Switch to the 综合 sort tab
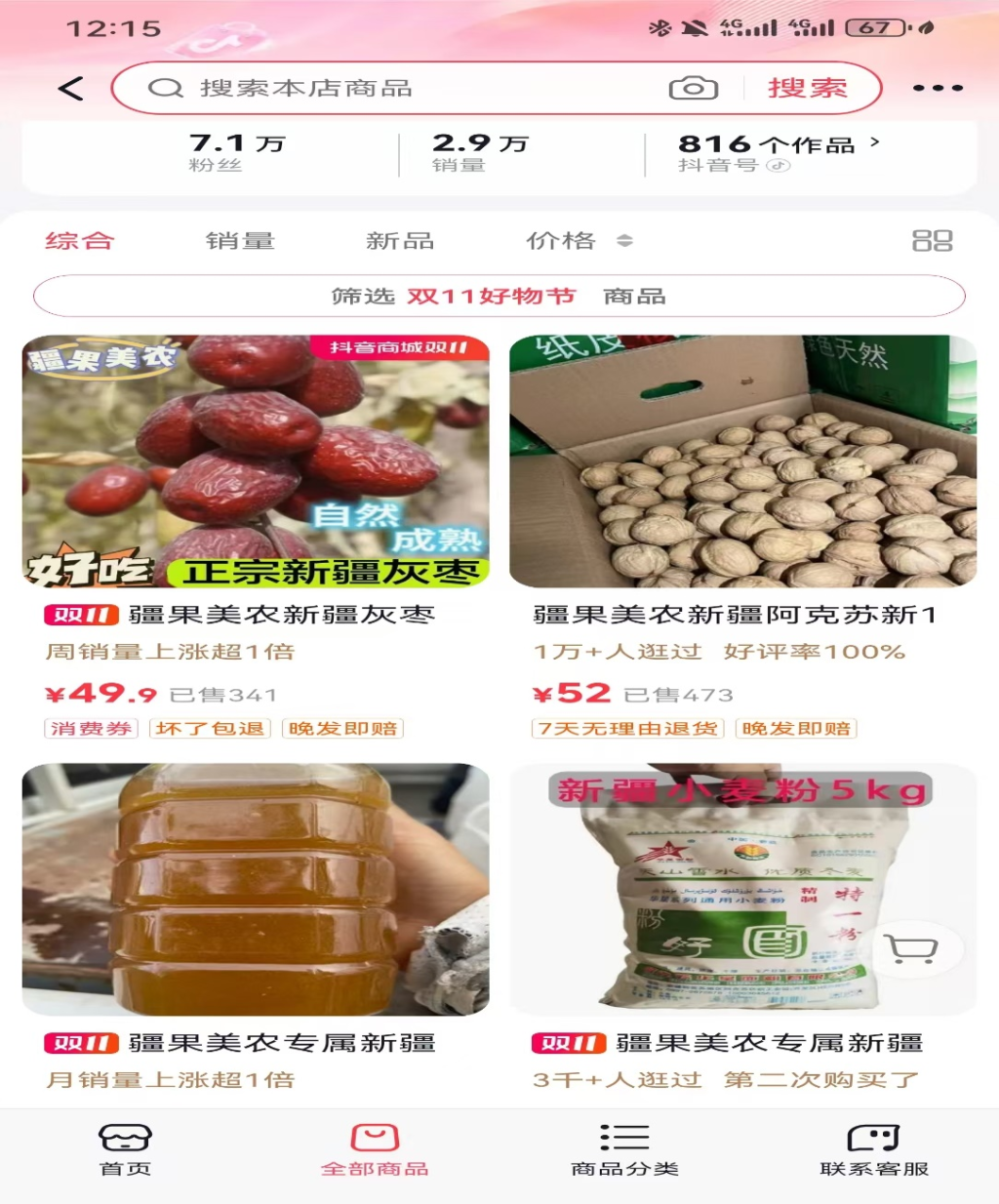The image size is (999, 1204). (80, 241)
